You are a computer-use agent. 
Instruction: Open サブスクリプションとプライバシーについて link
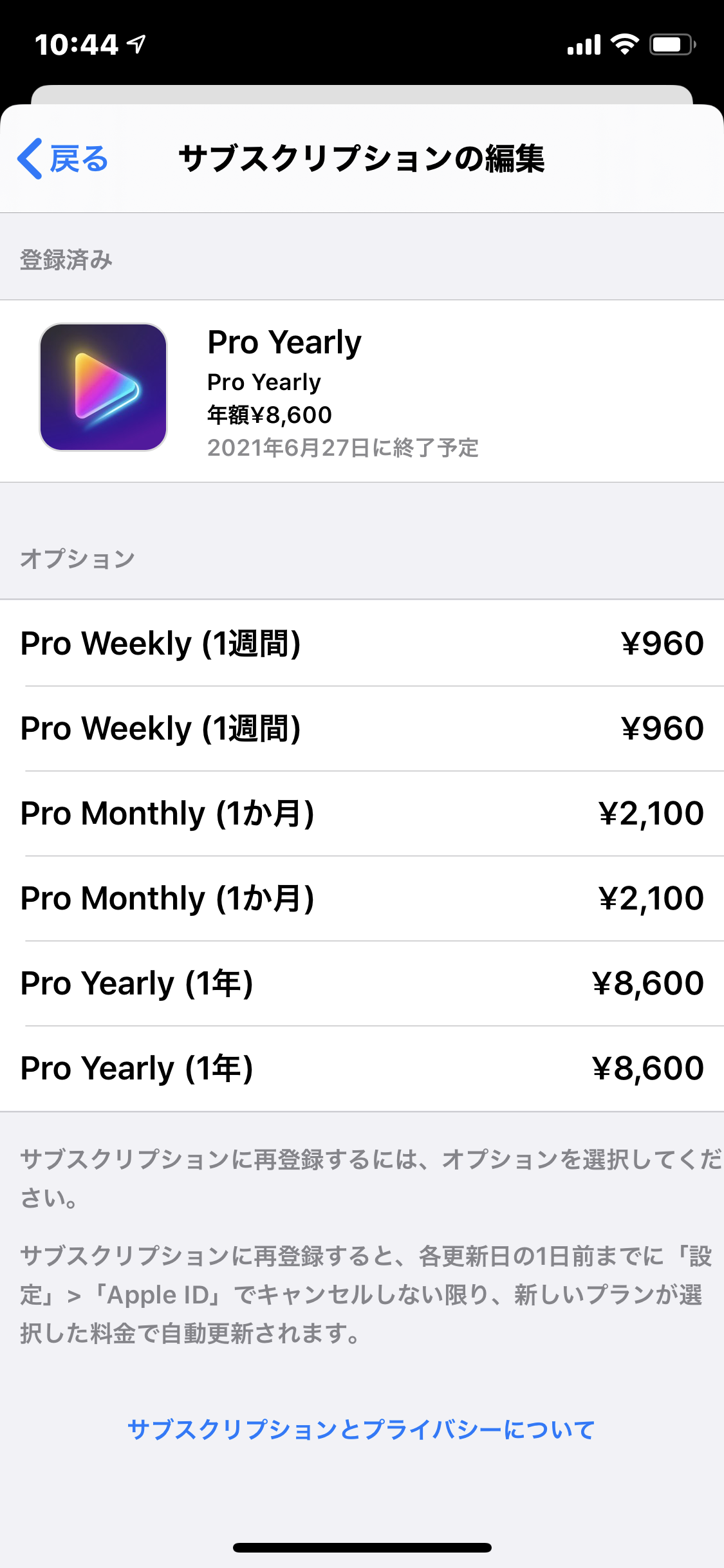(x=361, y=1430)
